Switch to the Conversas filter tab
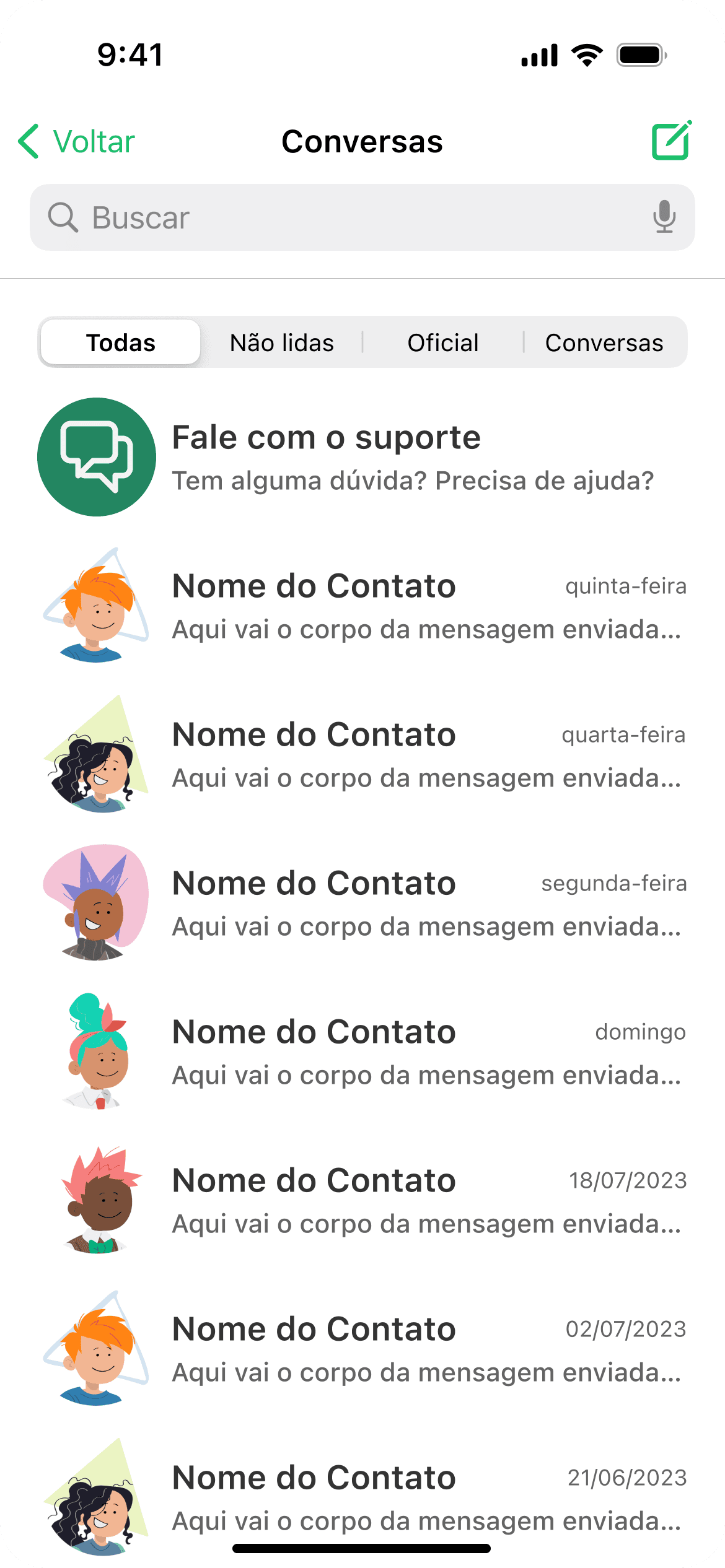 604,342
